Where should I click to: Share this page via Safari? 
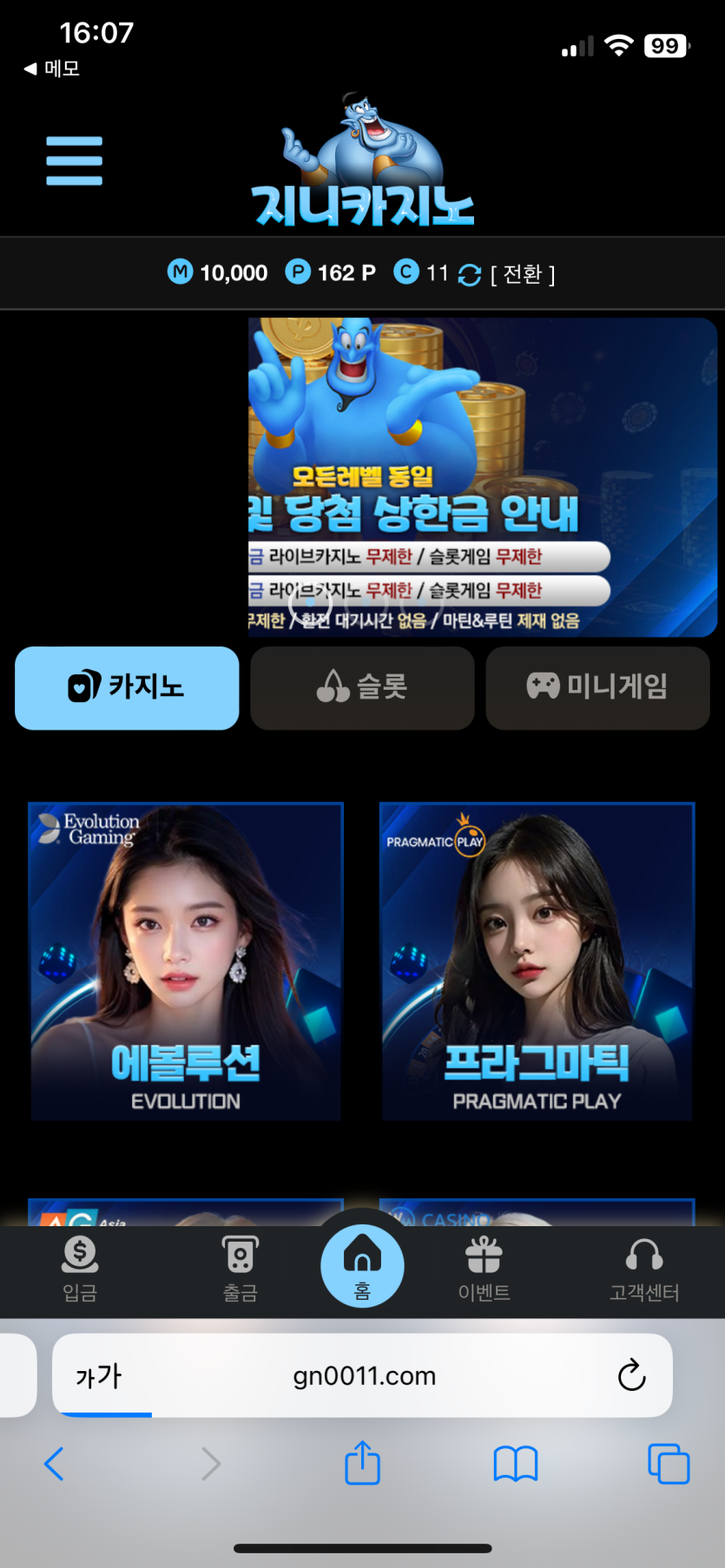pyautogui.click(x=362, y=1464)
